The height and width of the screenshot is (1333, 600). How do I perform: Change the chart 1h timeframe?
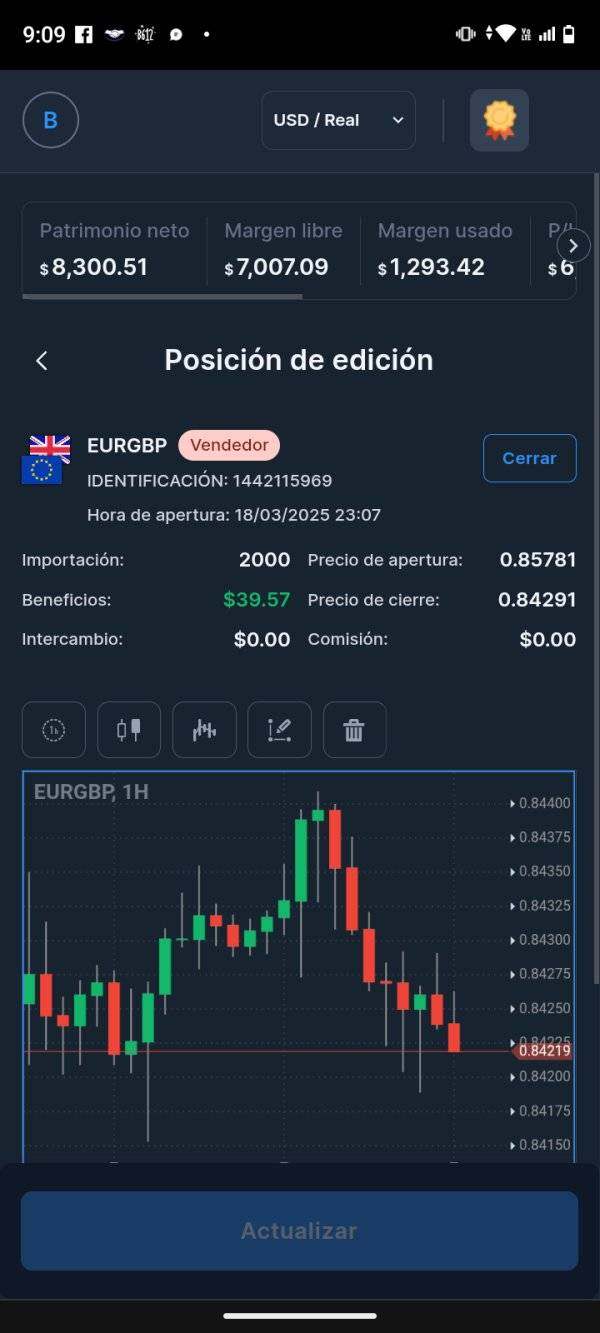tap(54, 730)
